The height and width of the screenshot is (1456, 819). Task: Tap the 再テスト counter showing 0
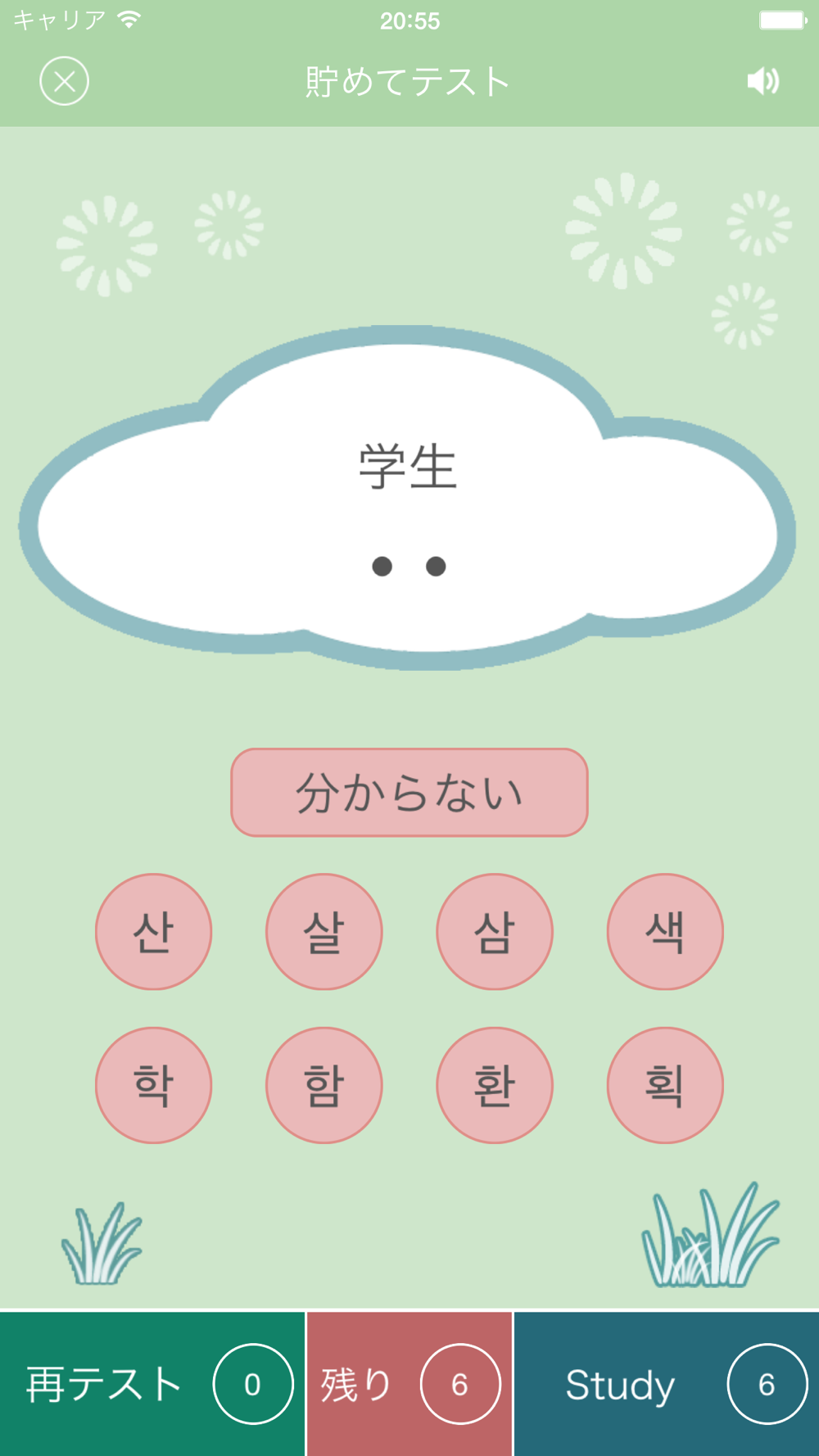click(252, 1384)
